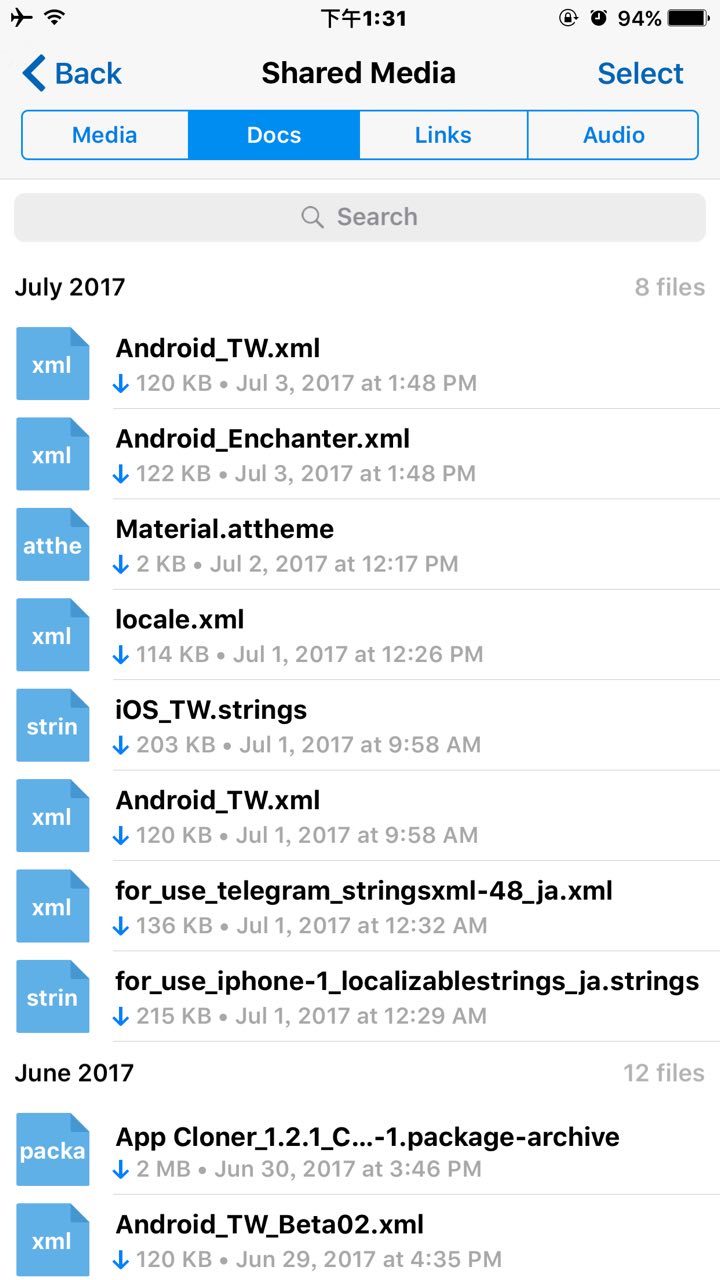Open for_use_telegram_stringsxml-48_ja.xml

click(x=364, y=891)
